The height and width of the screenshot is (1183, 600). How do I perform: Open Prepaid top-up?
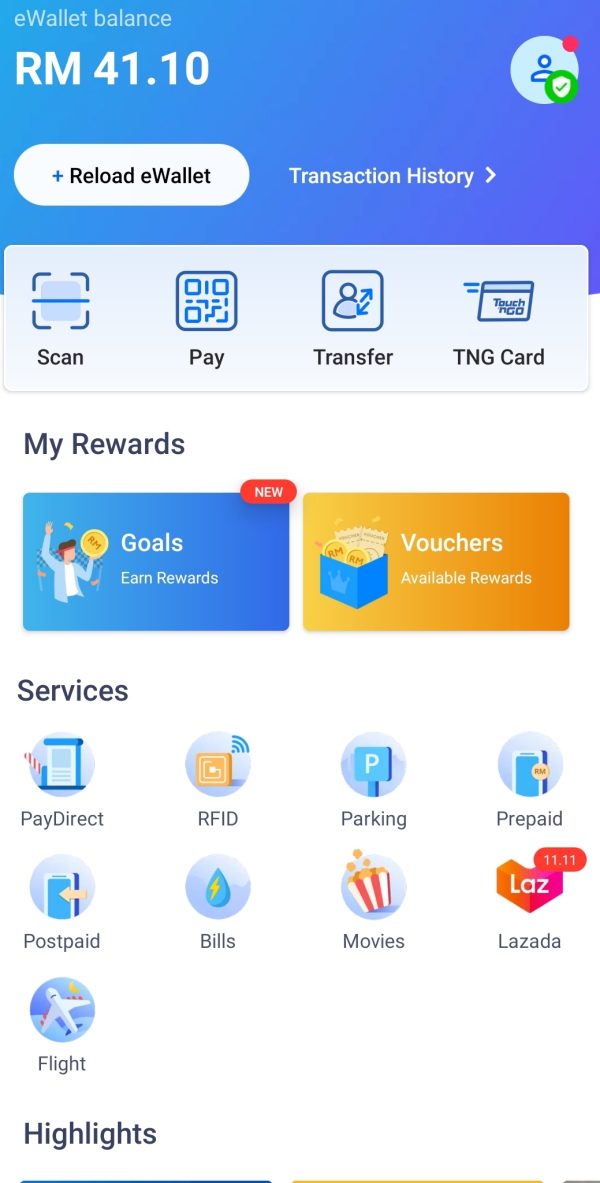point(529,780)
